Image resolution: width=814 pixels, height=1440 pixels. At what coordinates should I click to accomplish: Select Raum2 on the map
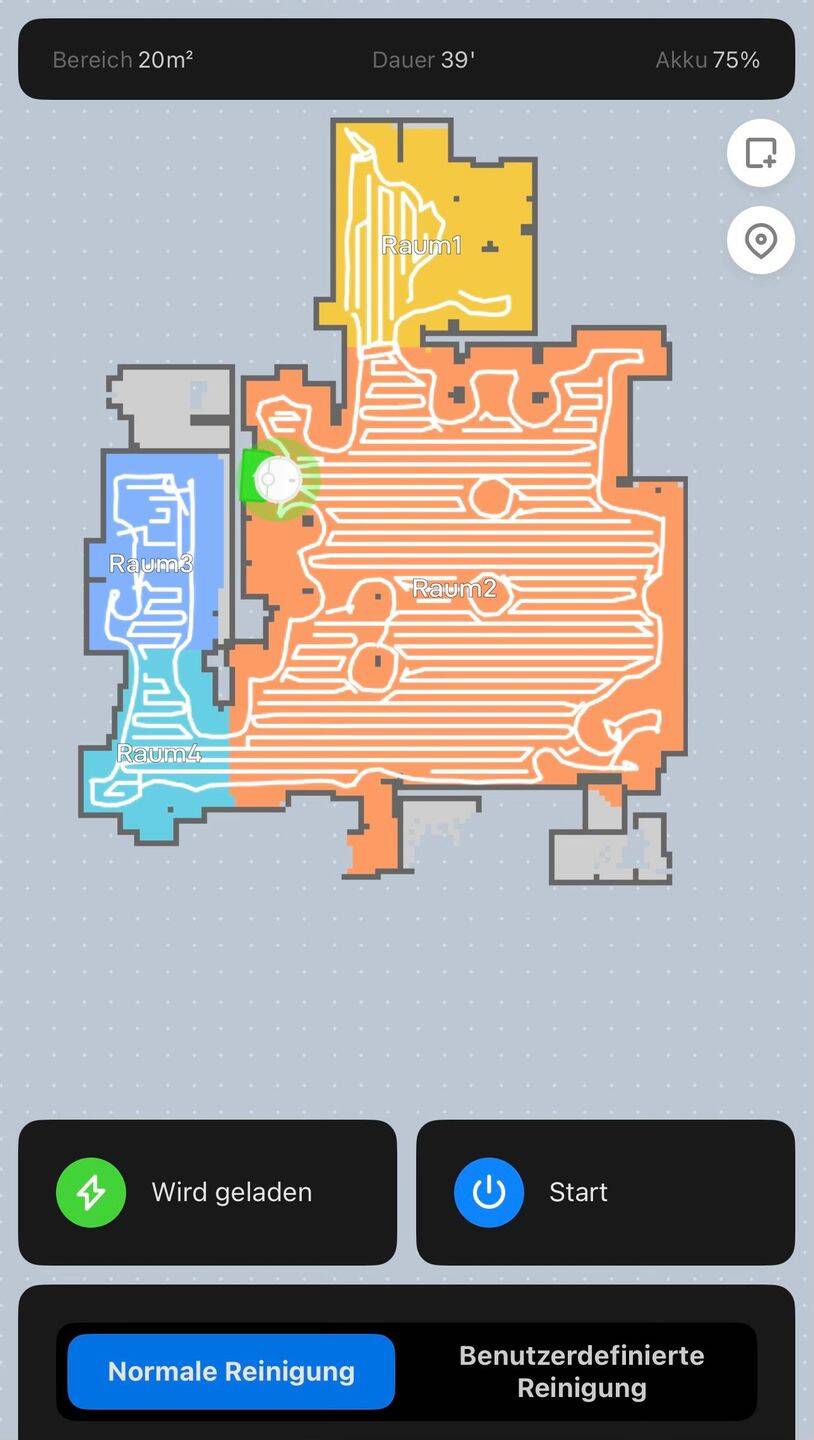click(454, 588)
